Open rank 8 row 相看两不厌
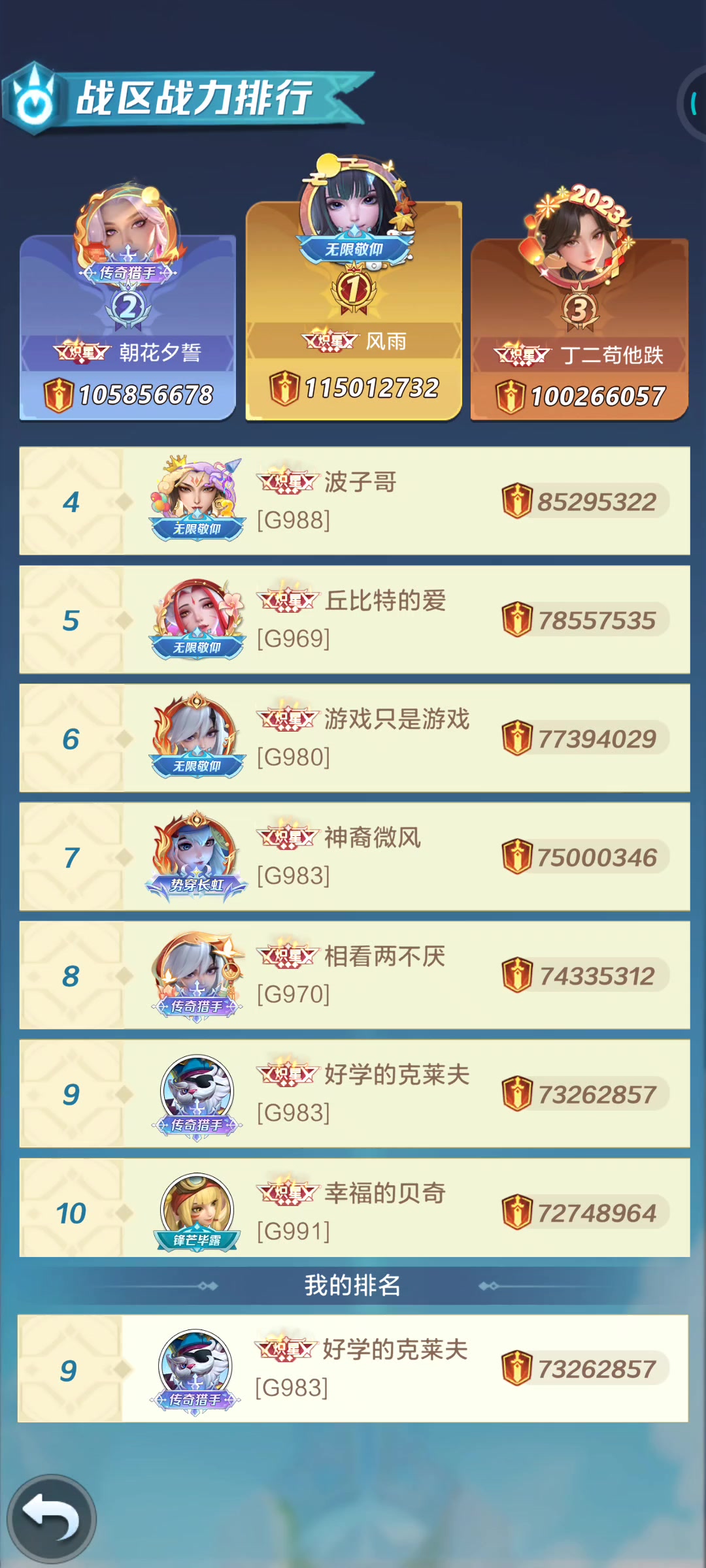The height and width of the screenshot is (1568, 706). [x=354, y=975]
